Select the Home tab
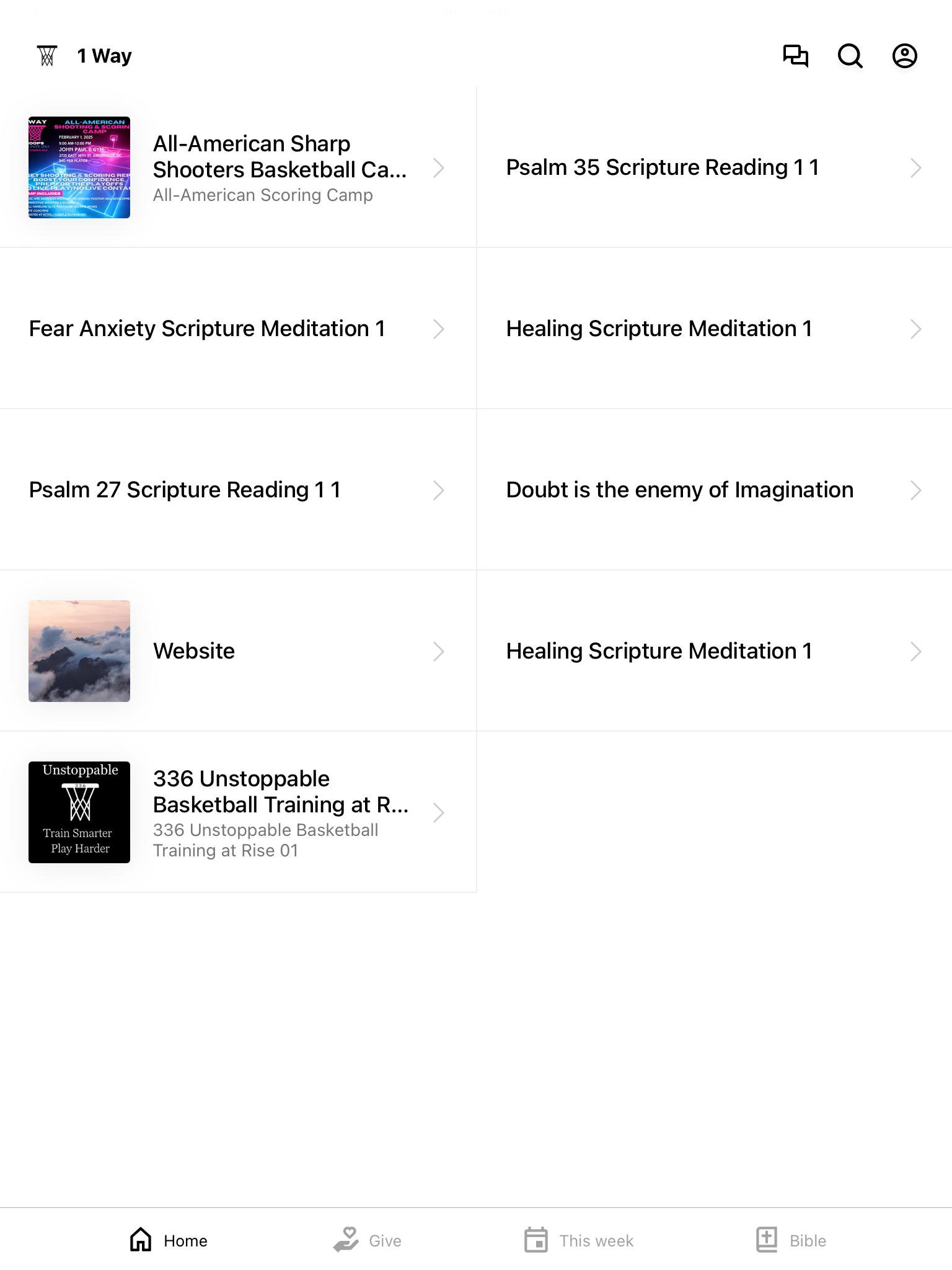Viewport: 952px width, 1270px height. tap(169, 1240)
